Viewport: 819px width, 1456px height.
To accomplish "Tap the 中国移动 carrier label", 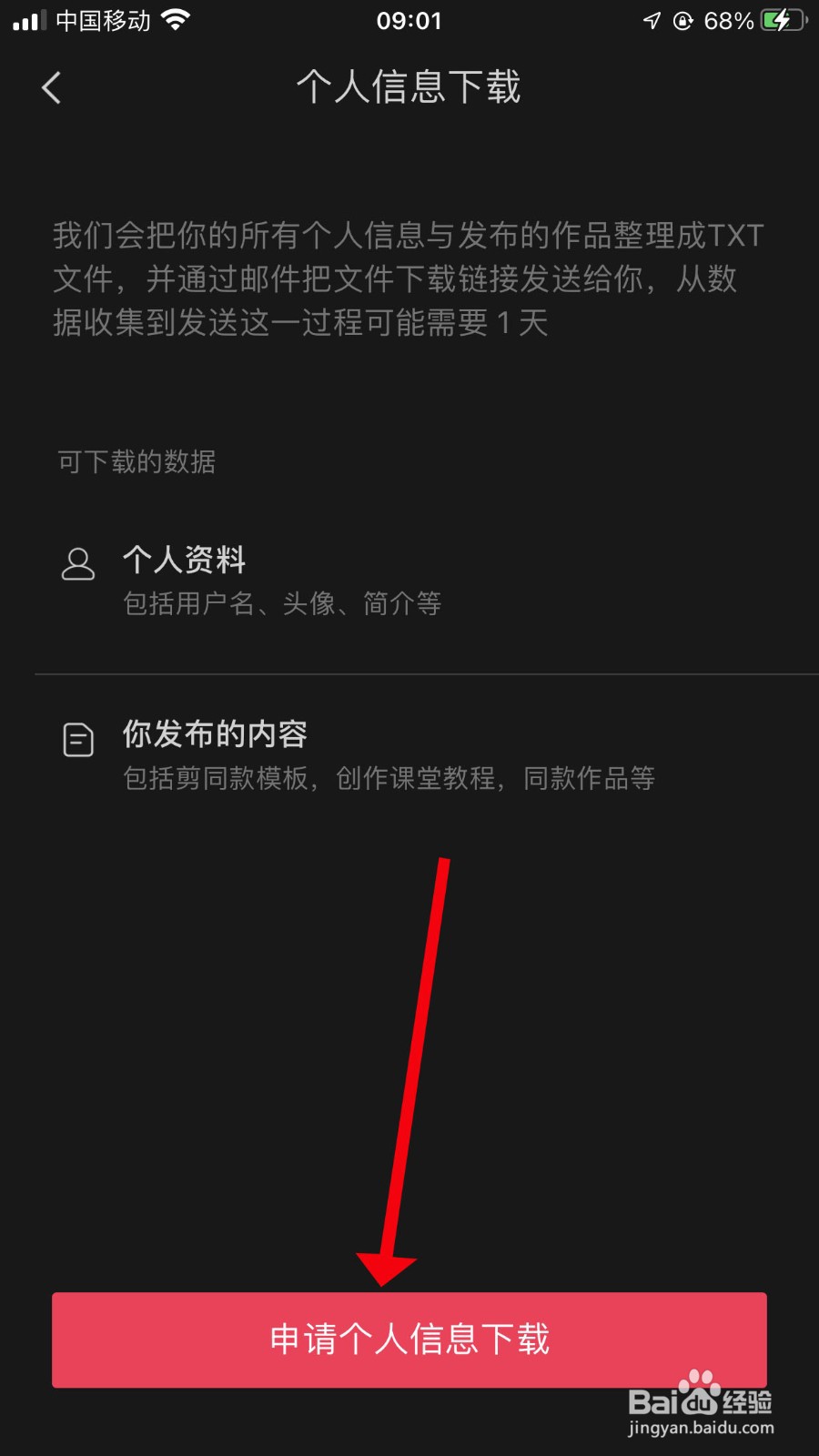I will point(103,20).
